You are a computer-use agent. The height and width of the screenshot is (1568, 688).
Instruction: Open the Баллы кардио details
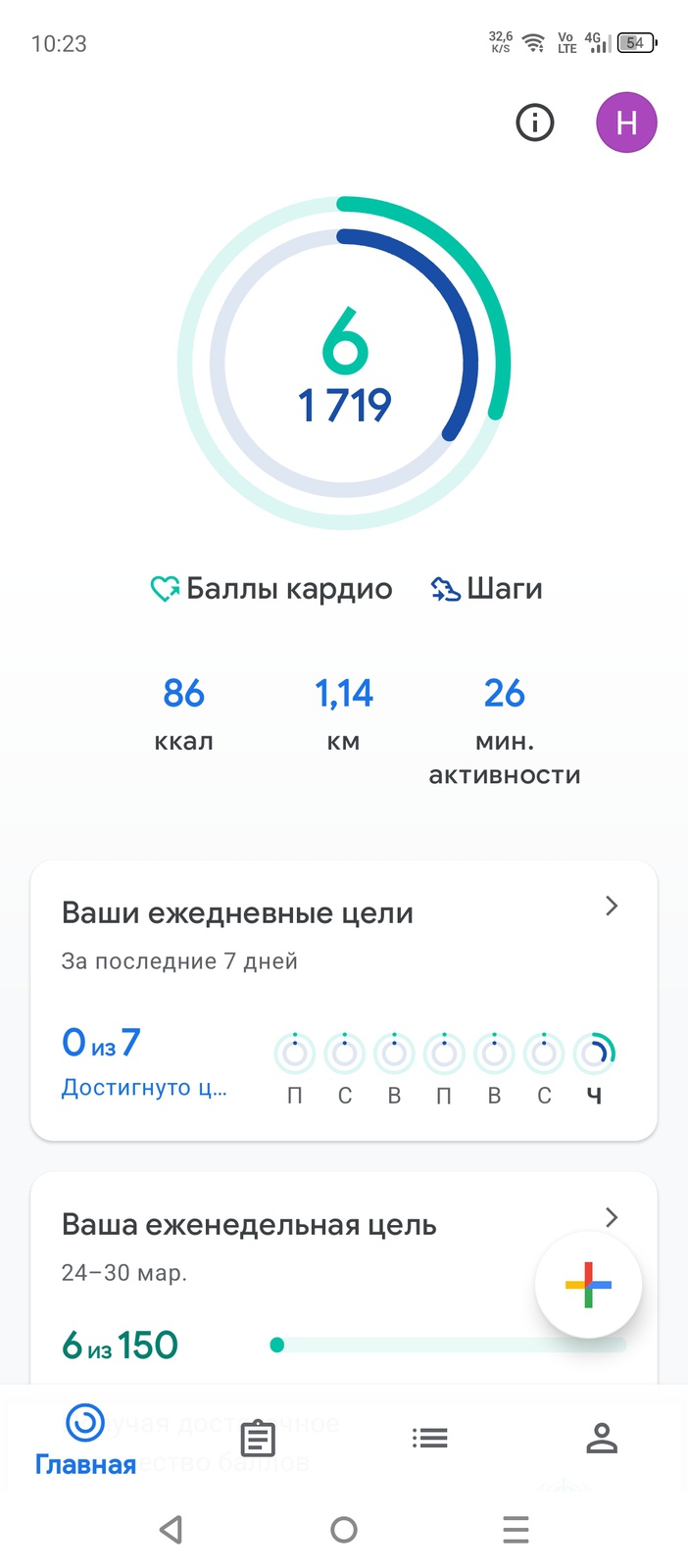coord(271,589)
